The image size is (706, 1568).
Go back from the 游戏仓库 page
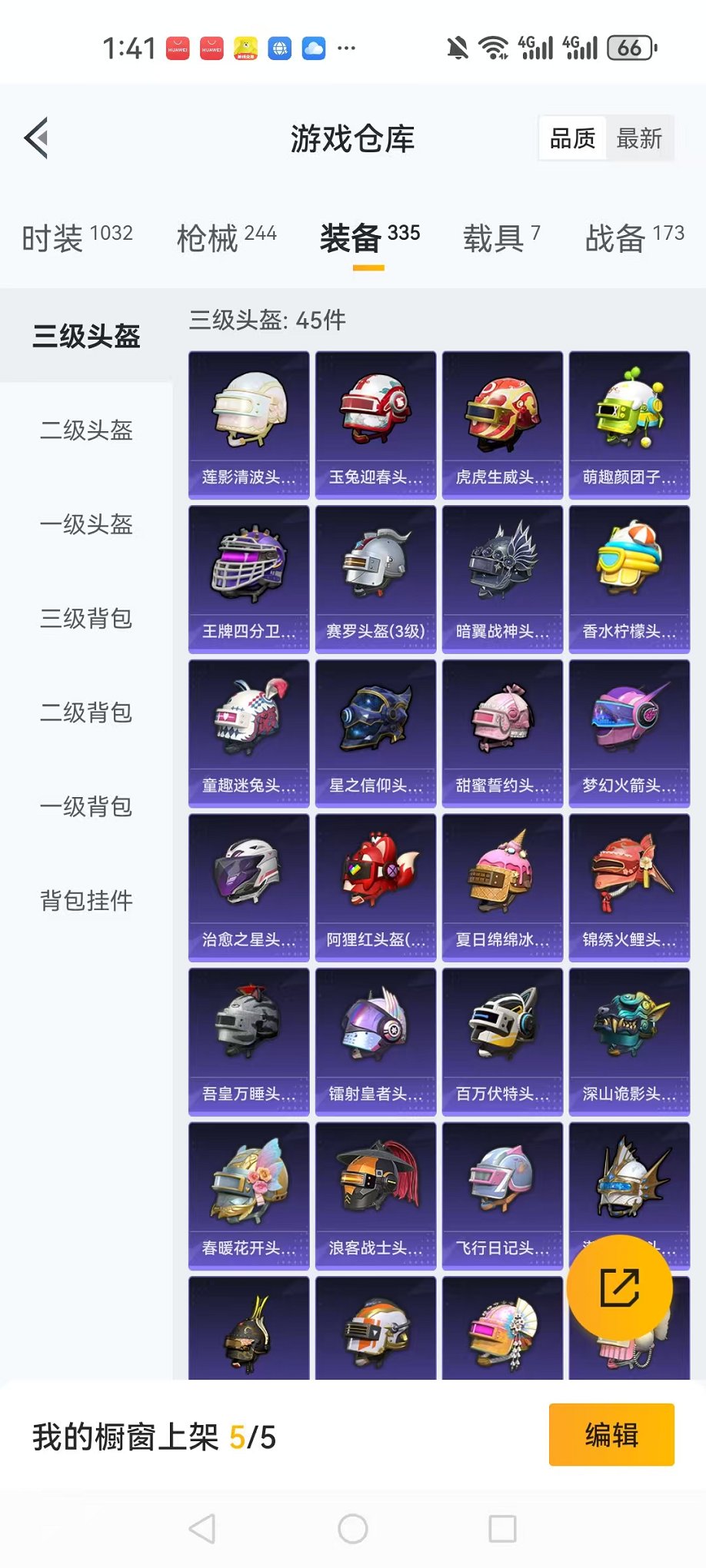point(37,138)
